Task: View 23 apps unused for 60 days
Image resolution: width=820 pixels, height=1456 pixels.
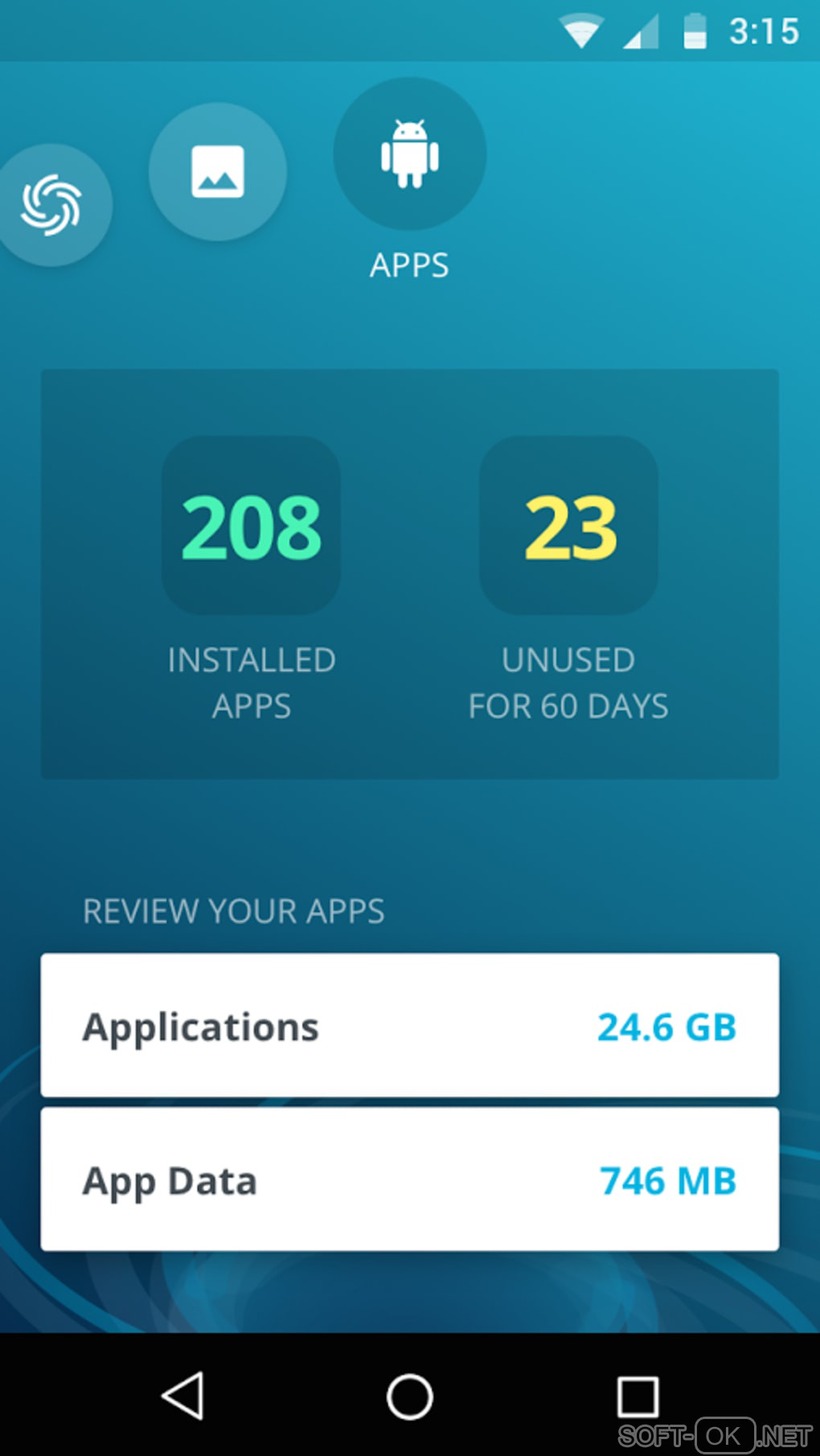Action: [568, 526]
